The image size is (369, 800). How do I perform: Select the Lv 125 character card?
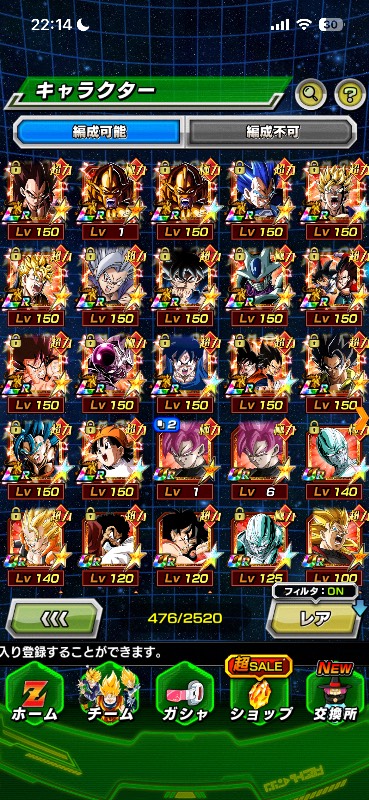(x=260, y=546)
